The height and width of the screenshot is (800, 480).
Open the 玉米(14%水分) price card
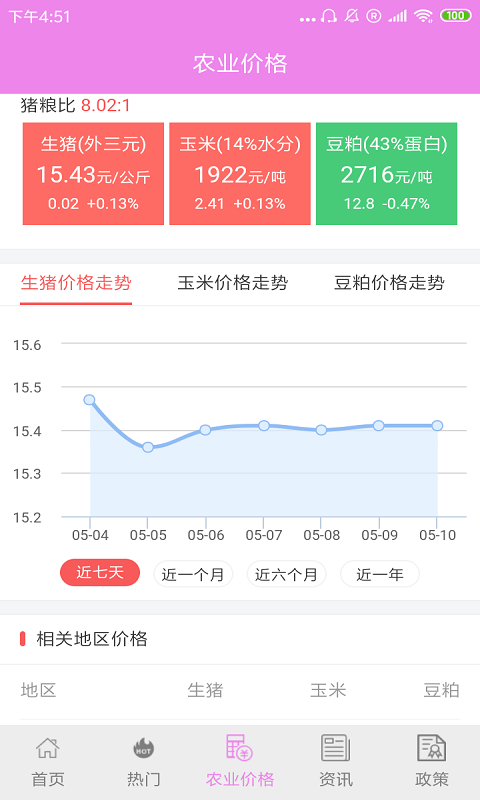(240, 173)
